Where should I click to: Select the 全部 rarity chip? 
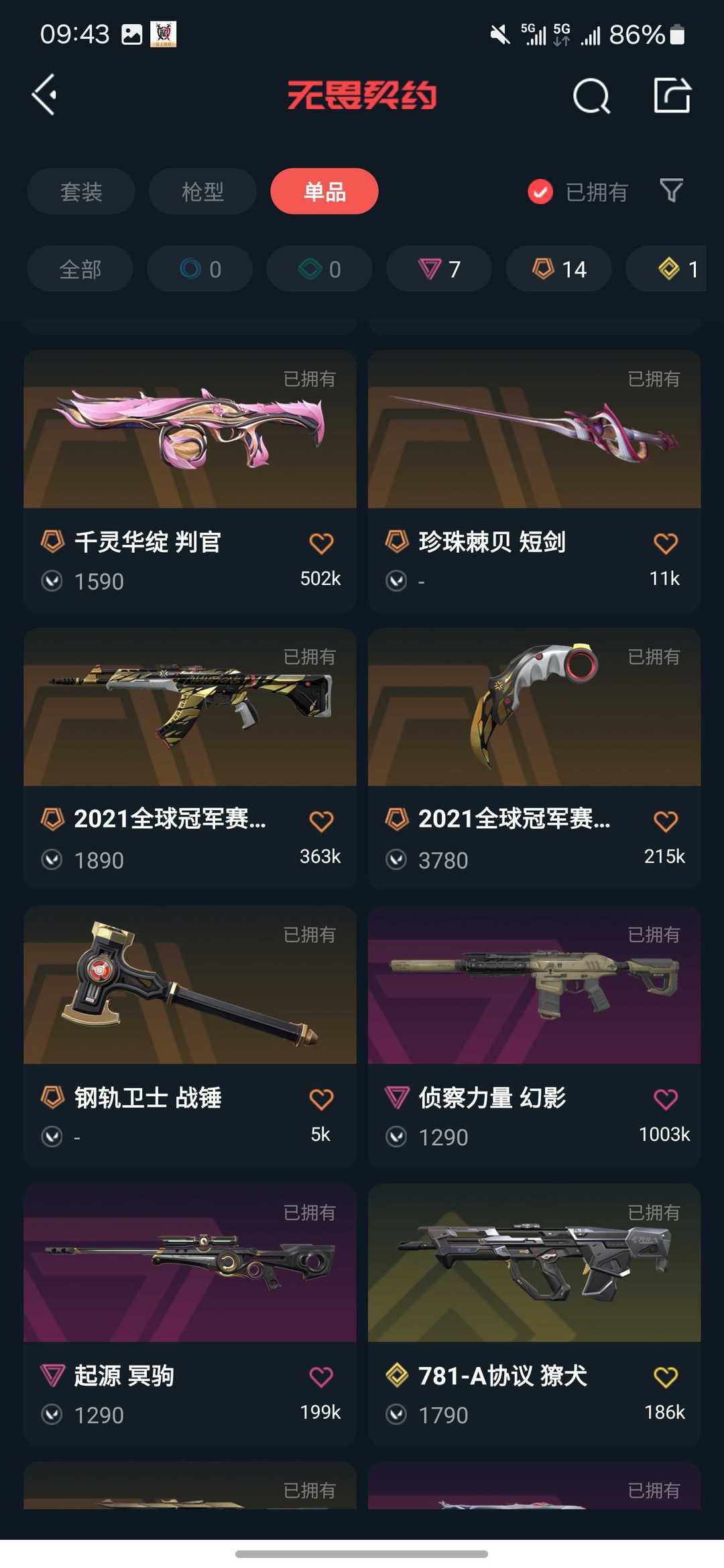pos(80,269)
